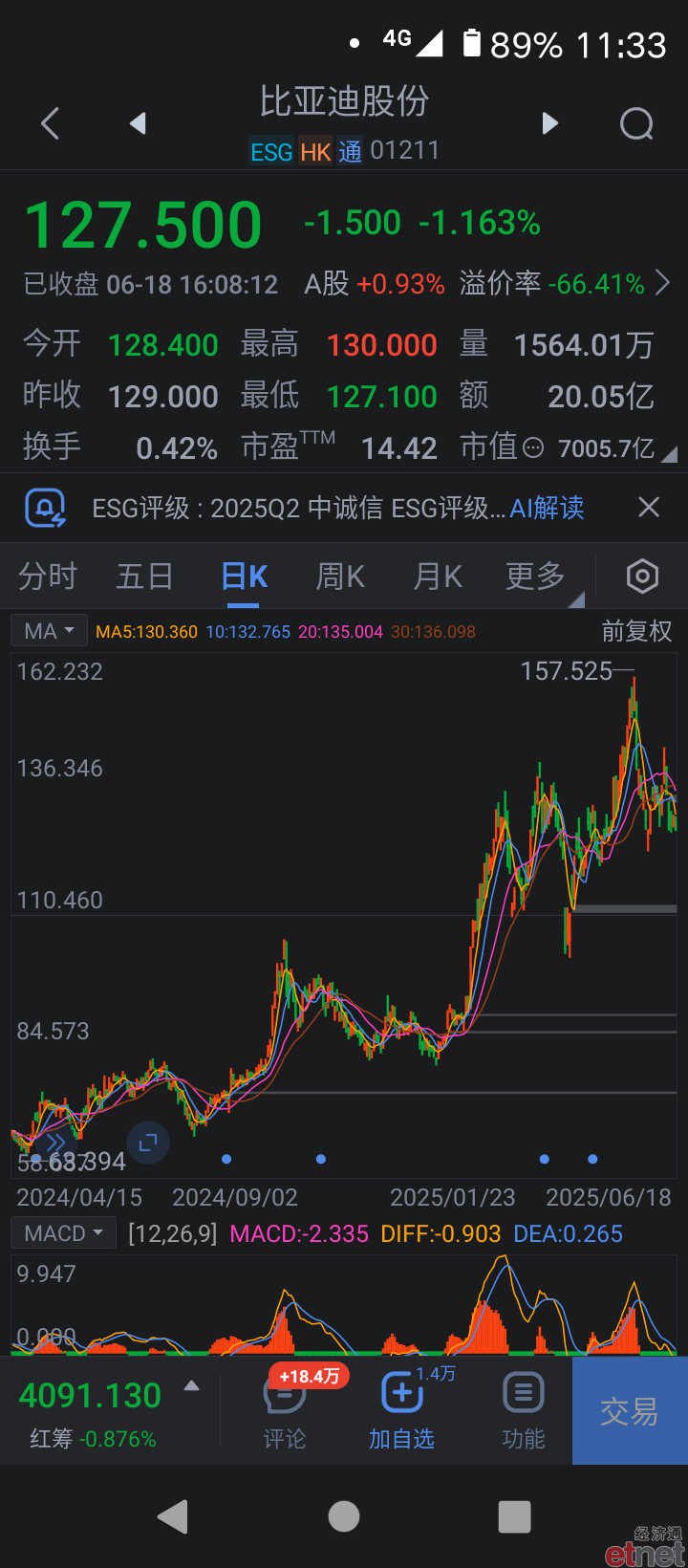The width and height of the screenshot is (688, 1568).
Task: Expand the 更多 chart period options
Action: pos(537,577)
